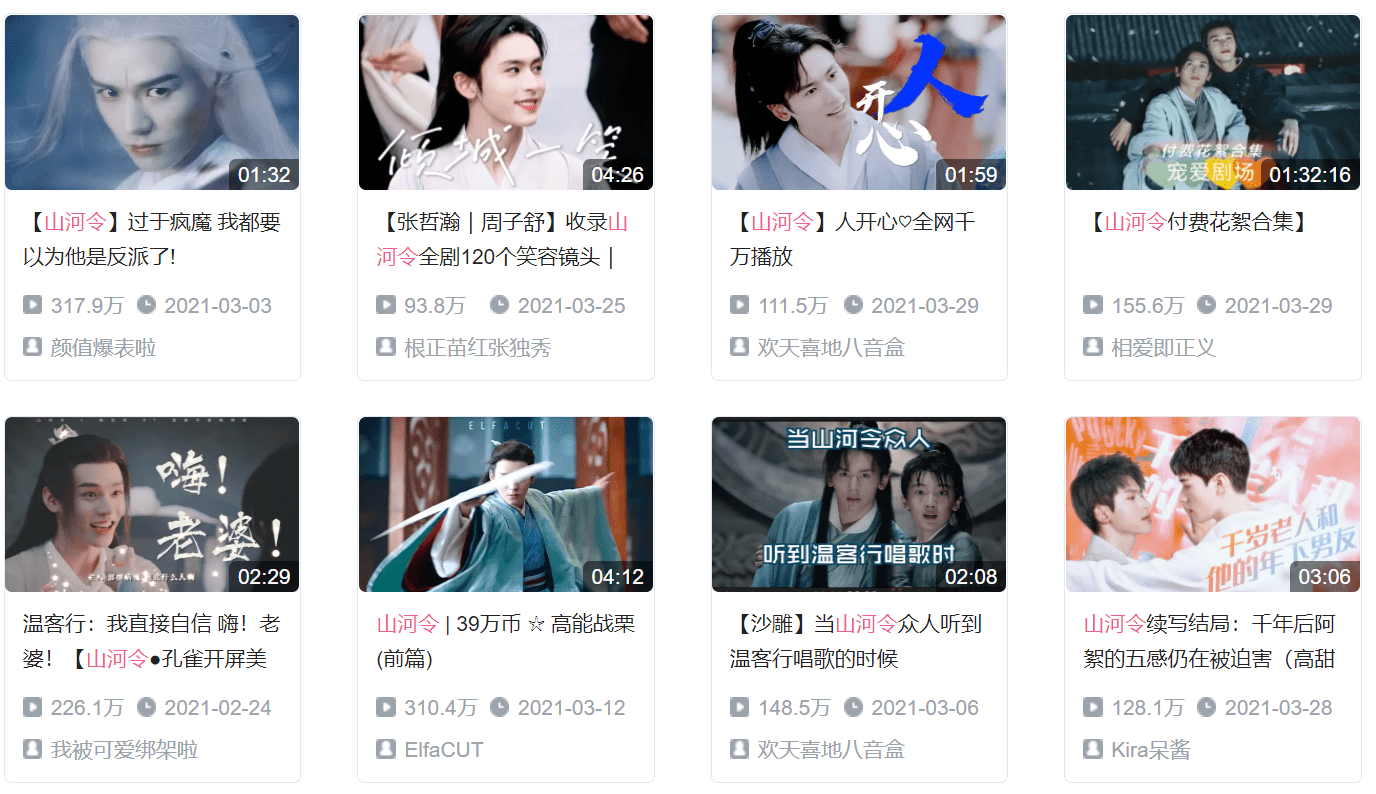View uploader 相爱即正义's channel
Screen dimensions: 1376x794
(1163, 348)
